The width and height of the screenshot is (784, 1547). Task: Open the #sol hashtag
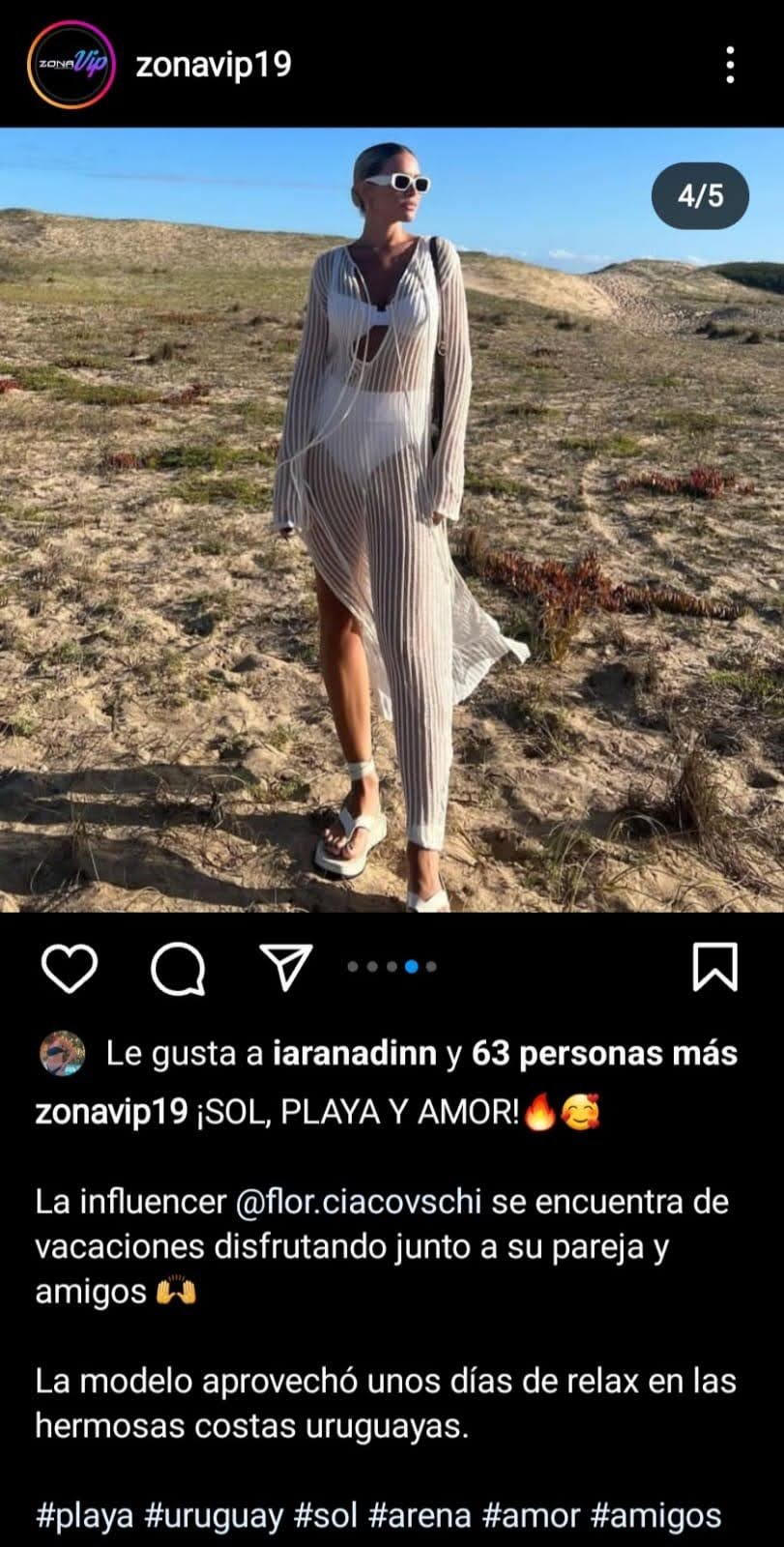326,1515
